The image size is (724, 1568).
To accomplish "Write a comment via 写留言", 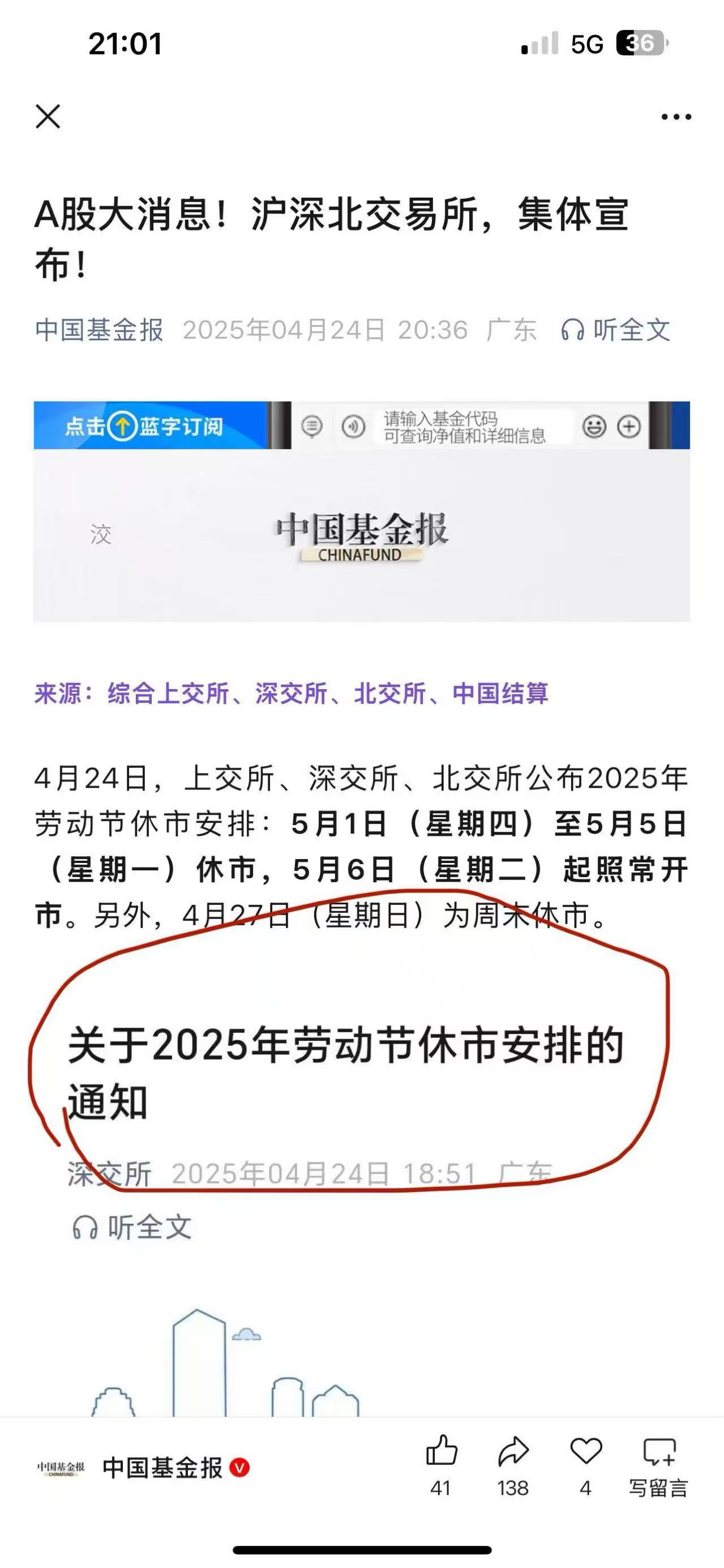I will tap(658, 1463).
